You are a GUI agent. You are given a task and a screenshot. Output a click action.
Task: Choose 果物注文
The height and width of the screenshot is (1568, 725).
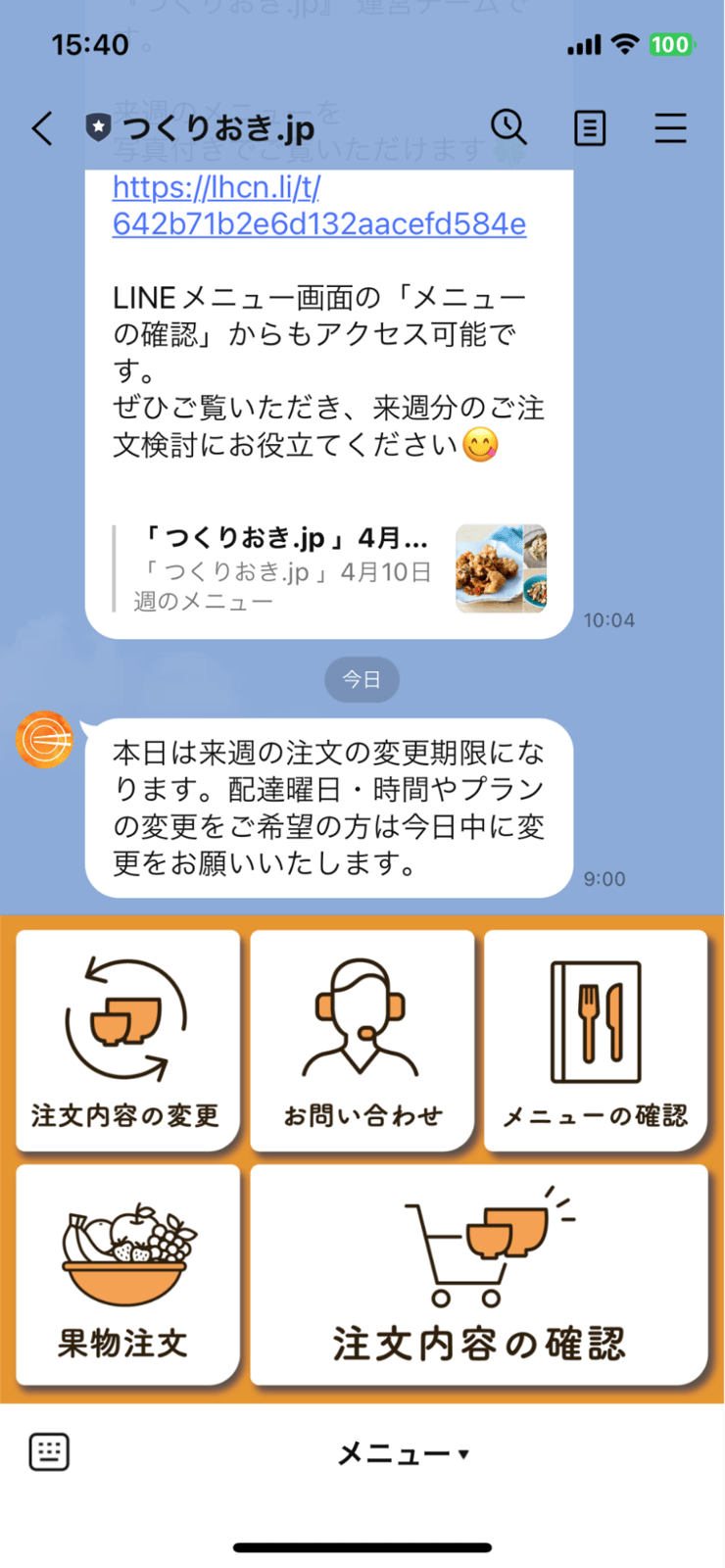point(127,1274)
